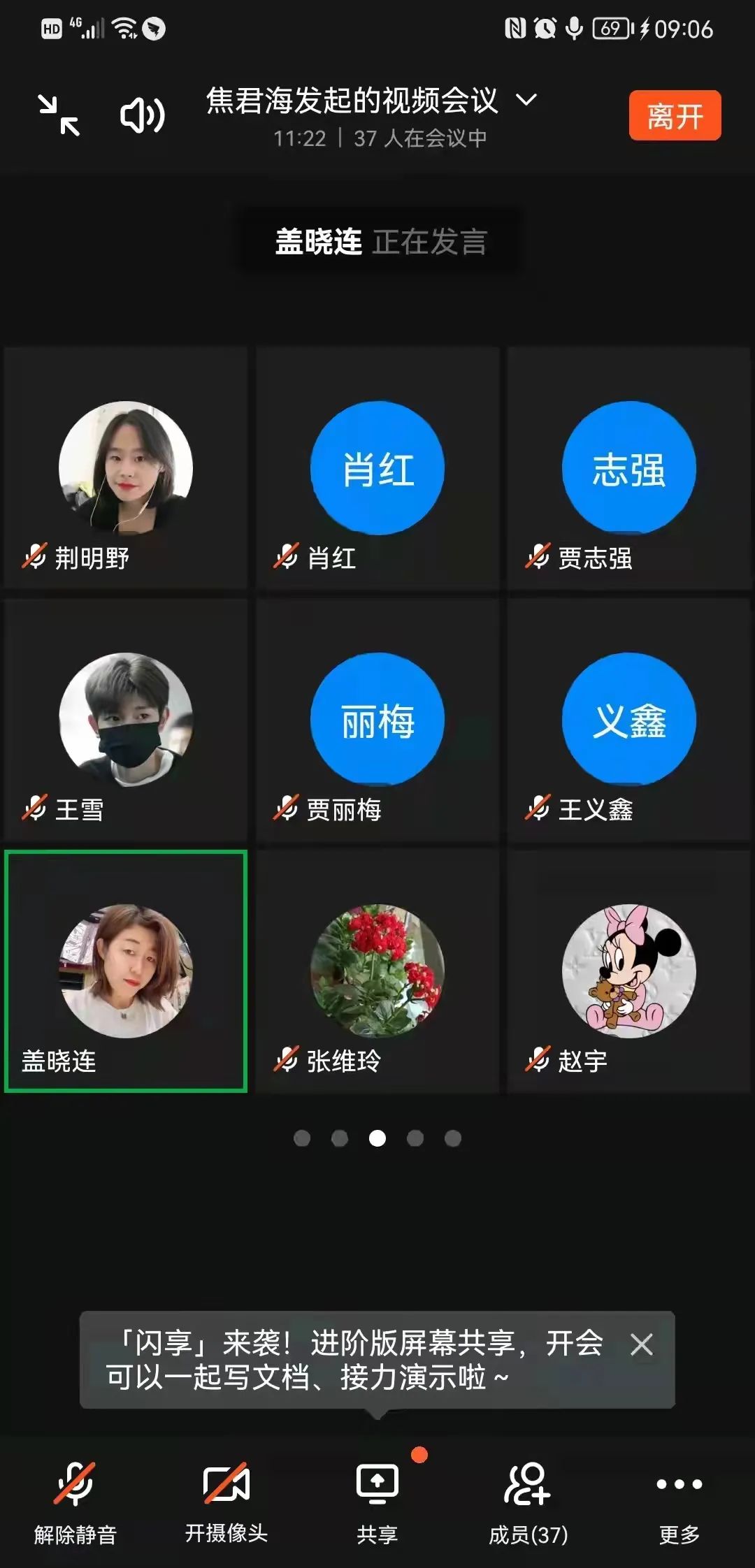Expand the meeting title dropdown
This screenshot has height=1568, width=755.
coord(526,100)
